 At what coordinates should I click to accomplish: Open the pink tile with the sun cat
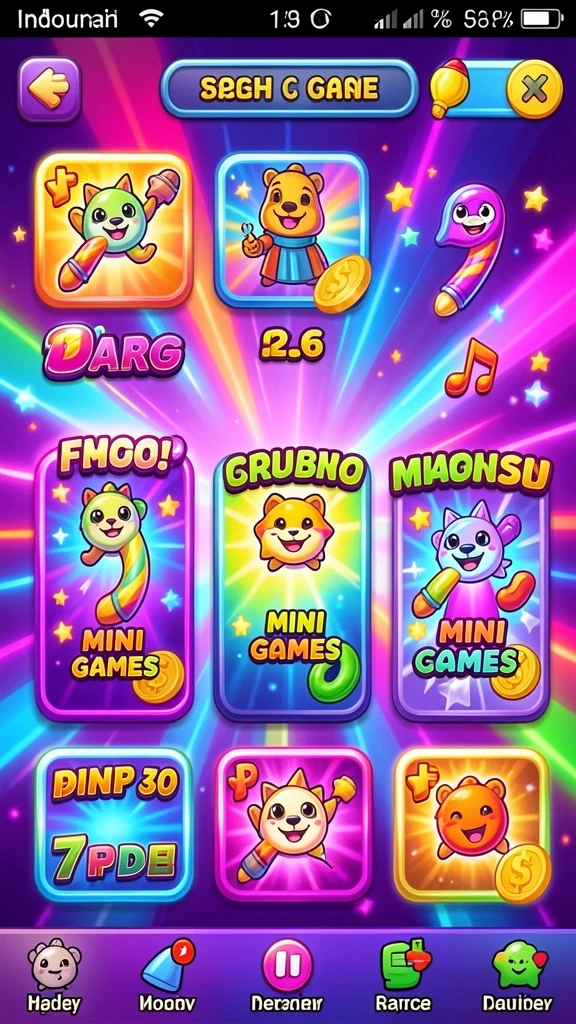293,825
